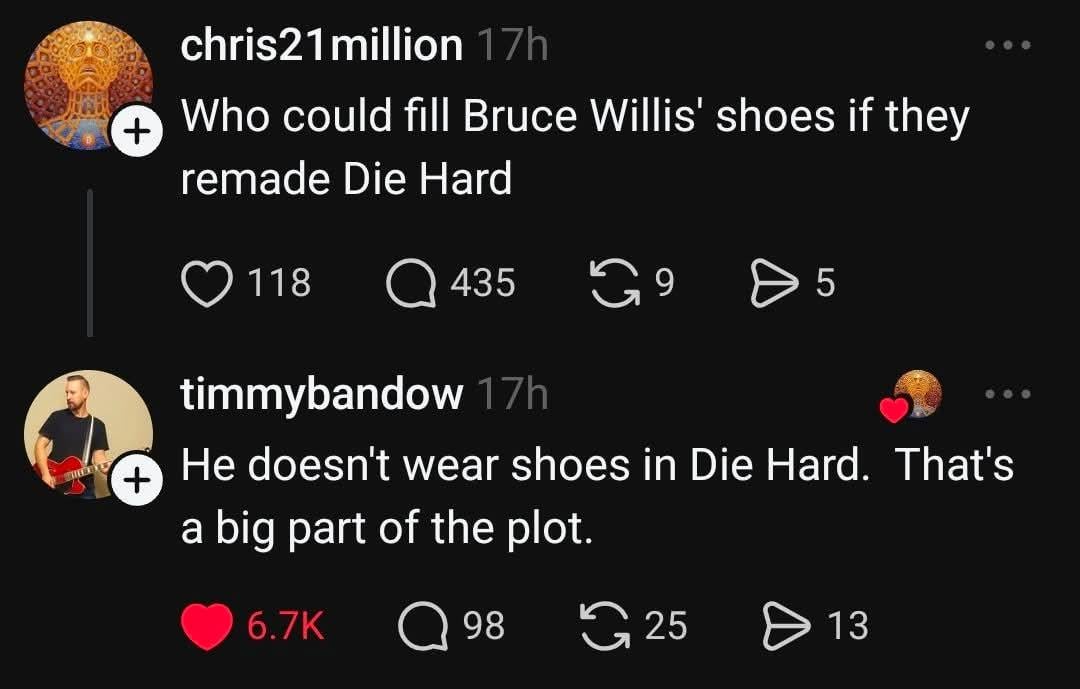Like chris21million's Die Hard post
The image size is (1080, 689).
tap(205, 283)
